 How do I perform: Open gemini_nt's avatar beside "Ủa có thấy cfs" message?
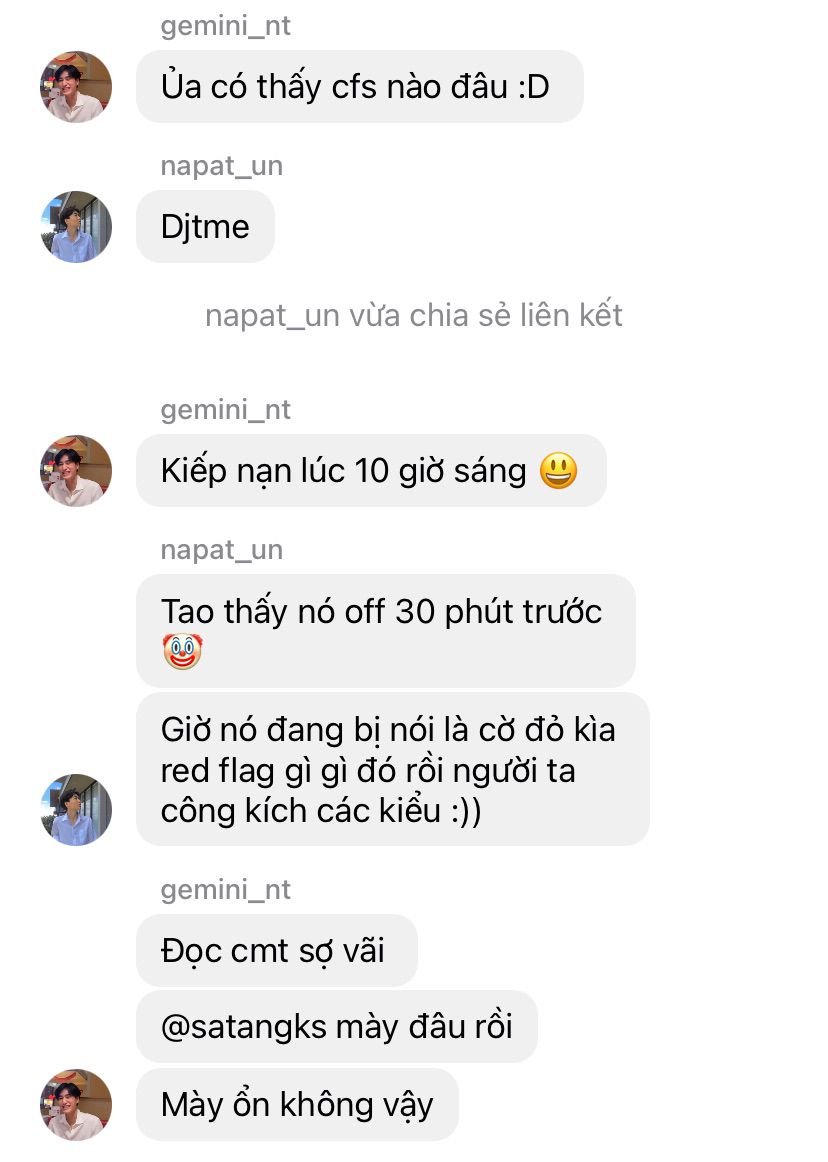pyautogui.click(x=76, y=87)
